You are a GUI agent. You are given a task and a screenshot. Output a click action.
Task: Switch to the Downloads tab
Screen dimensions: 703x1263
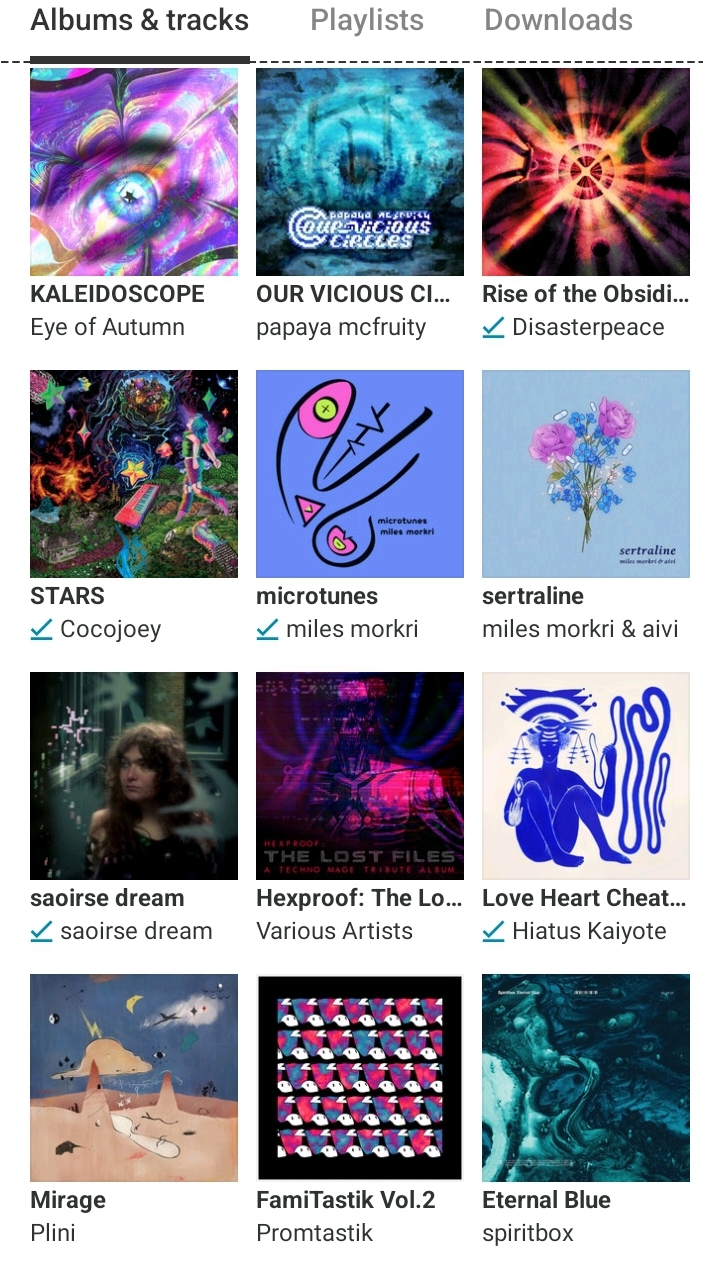pyautogui.click(x=558, y=20)
